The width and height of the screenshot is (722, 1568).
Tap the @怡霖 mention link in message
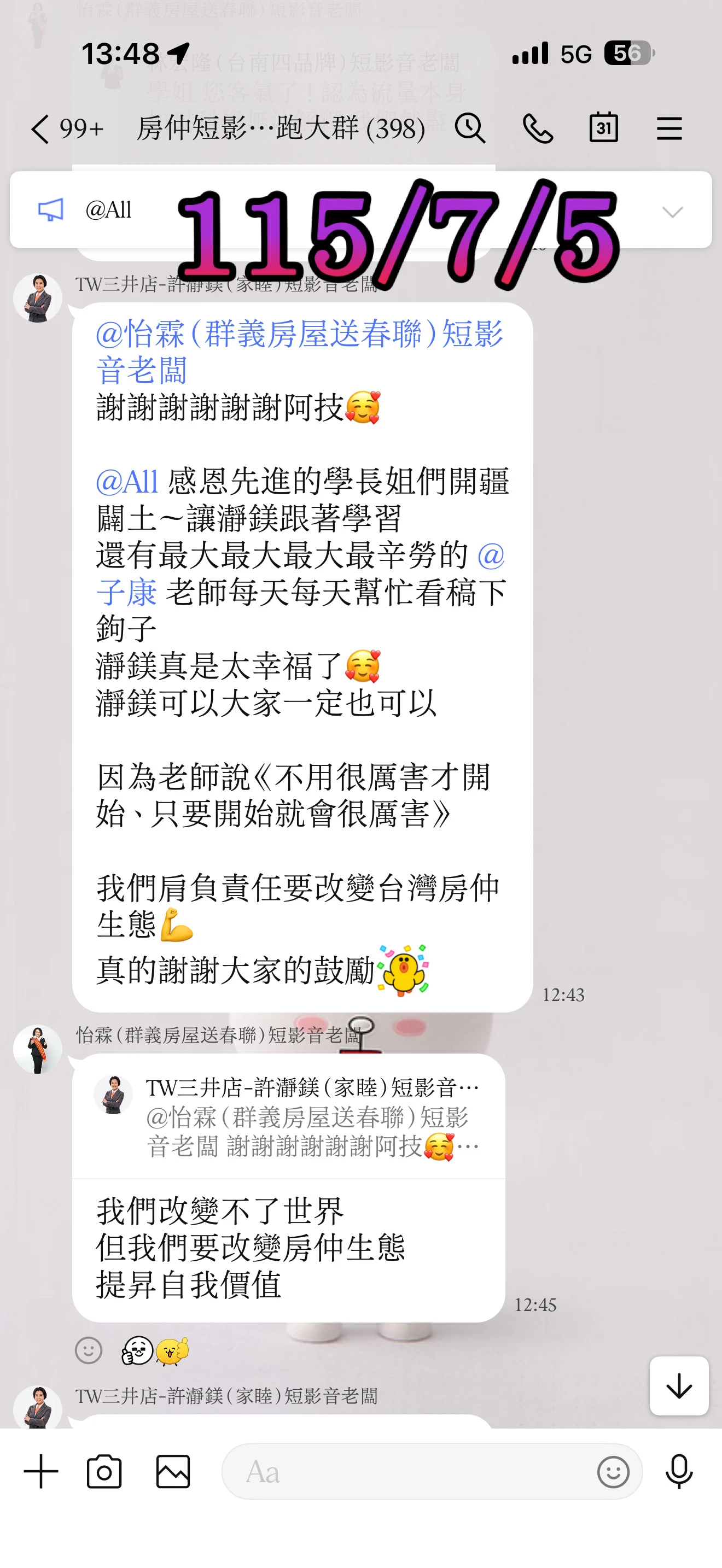(x=300, y=352)
